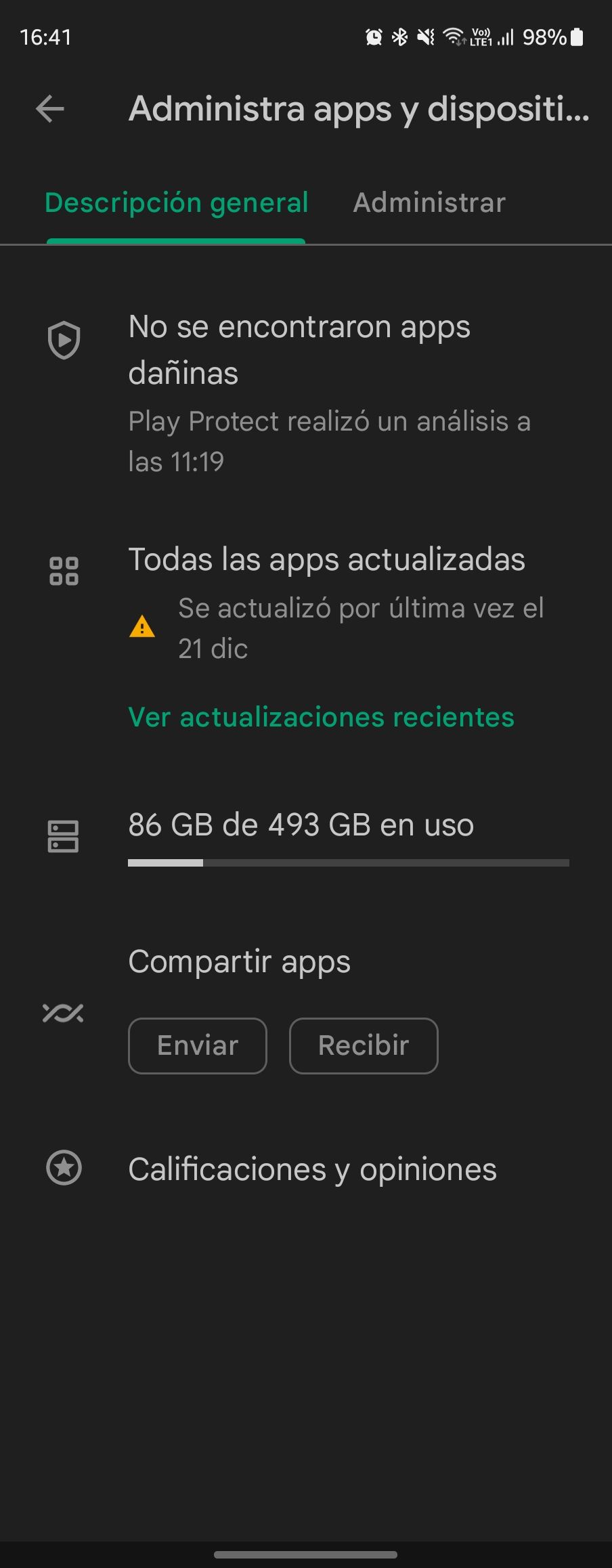612x1568 pixels.
Task: Select the star icon beside Calificaciones y opiniones
Action: [64, 1168]
